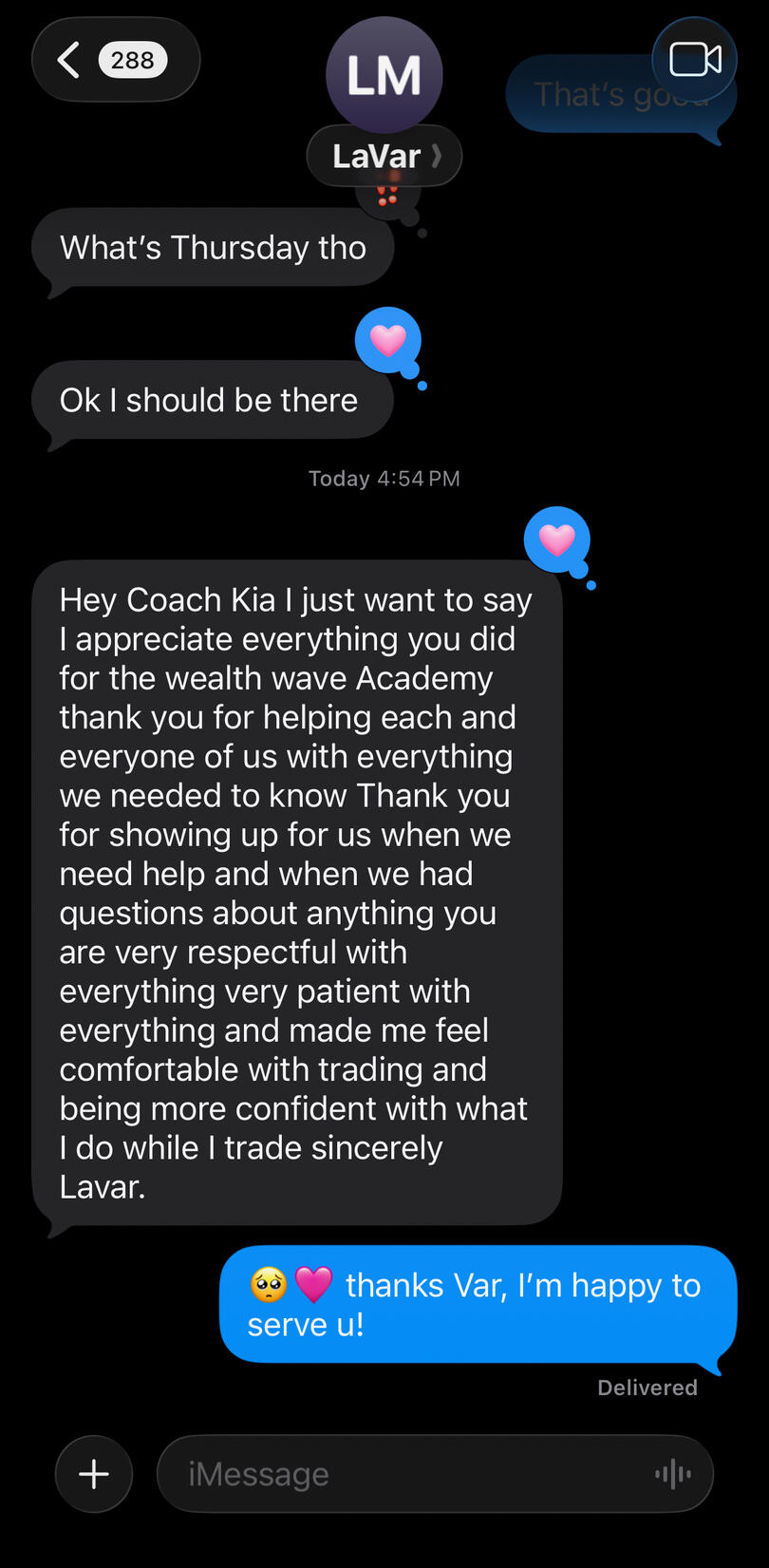Image resolution: width=769 pixels, height=1568 pixels.
Task: Open LaVar's contact details
Action: 384,156
